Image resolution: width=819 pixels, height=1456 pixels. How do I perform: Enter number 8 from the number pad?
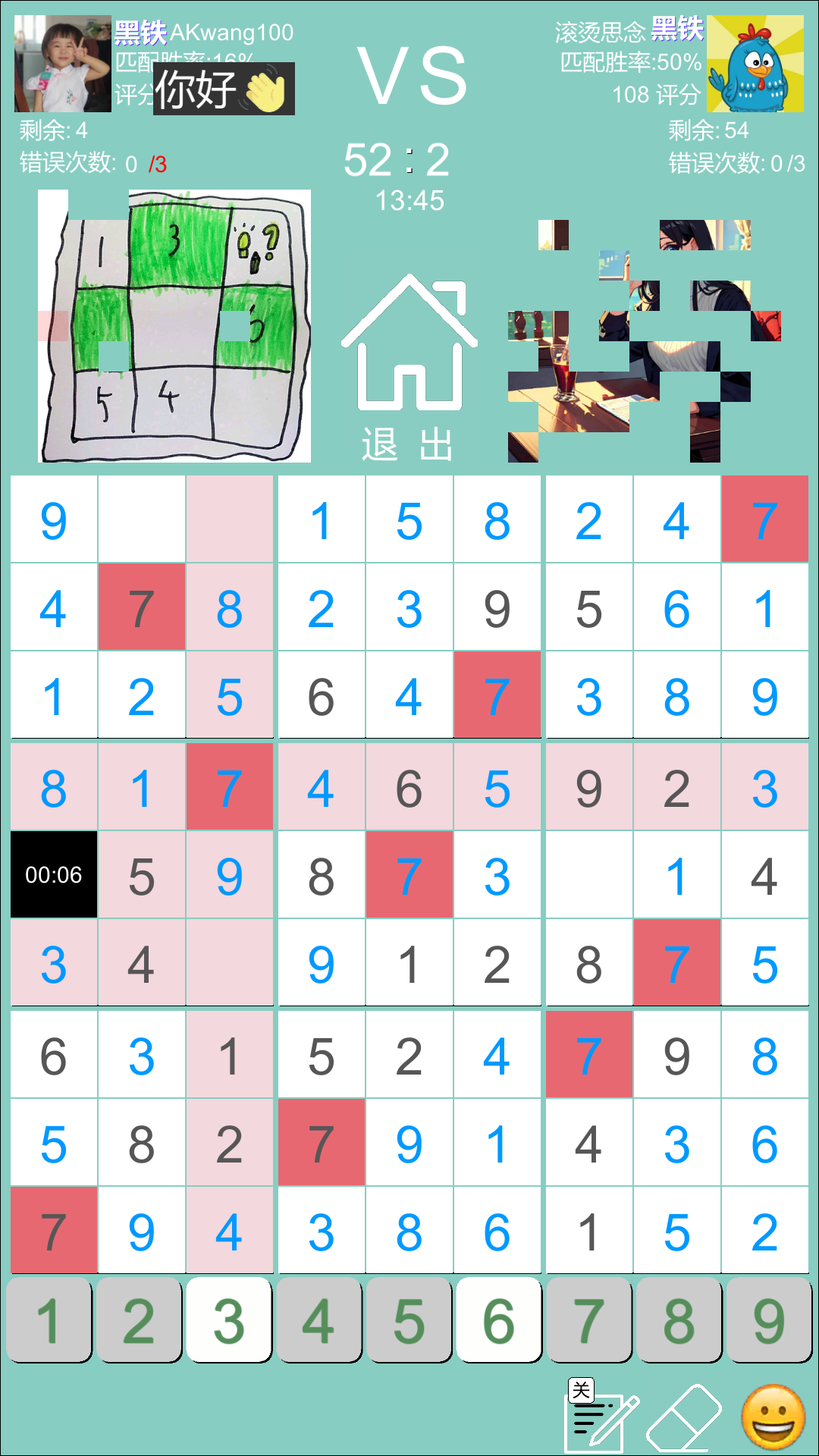[x=678, y=1320]
